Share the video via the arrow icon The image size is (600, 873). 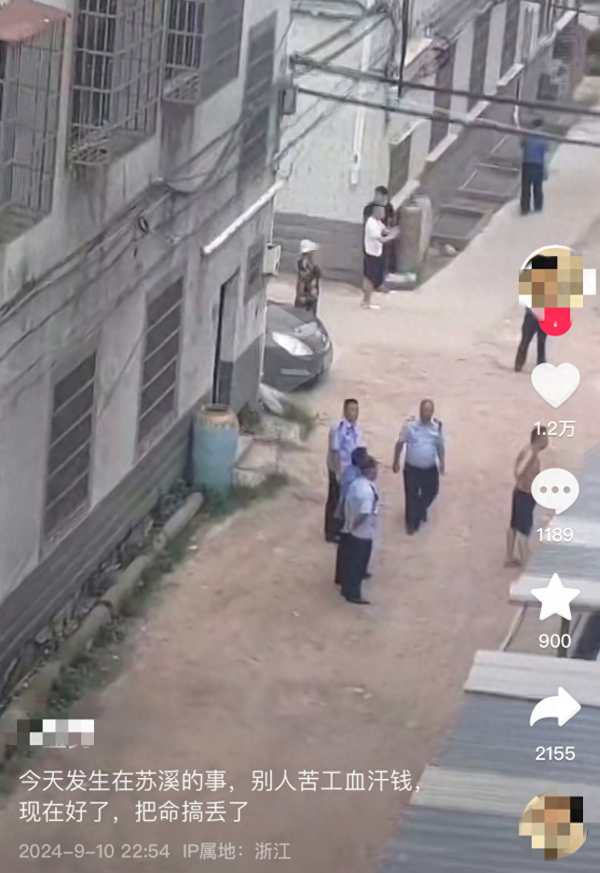tap(555, 708)
